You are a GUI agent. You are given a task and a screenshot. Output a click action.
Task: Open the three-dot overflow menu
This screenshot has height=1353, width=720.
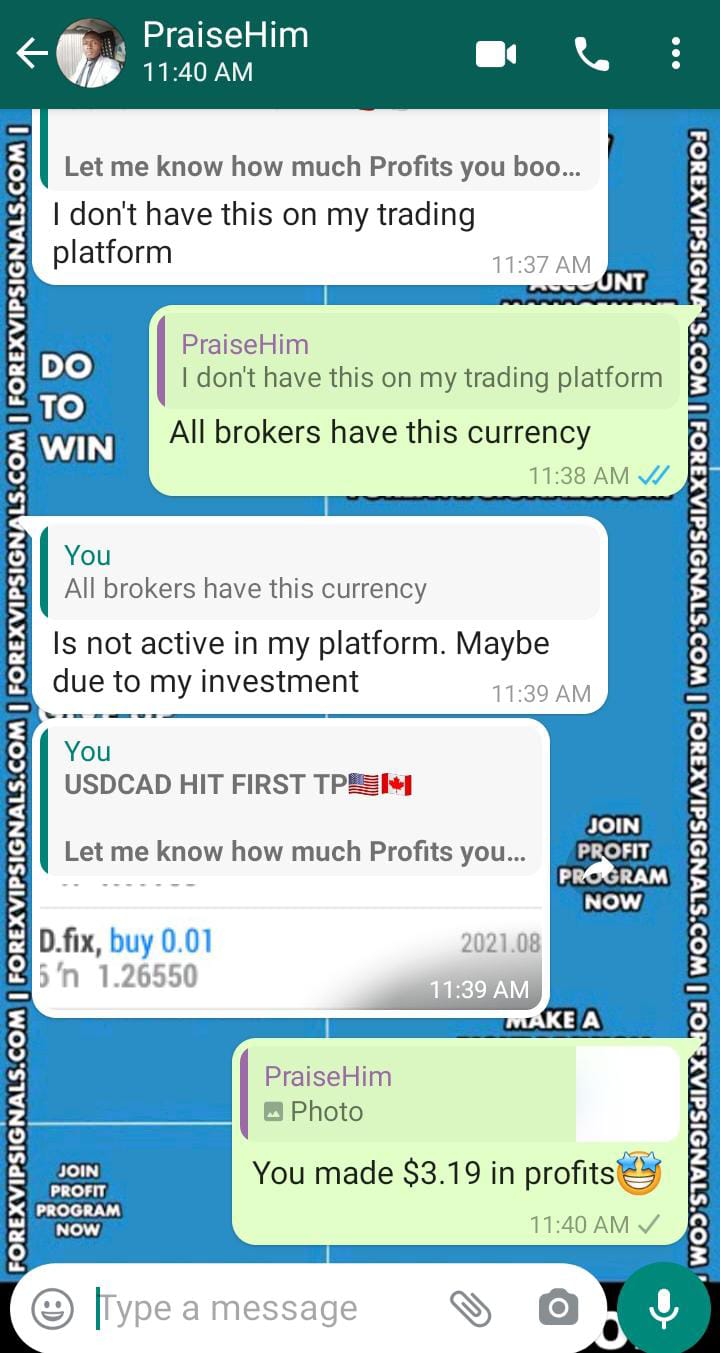click(x=676, y=55)
